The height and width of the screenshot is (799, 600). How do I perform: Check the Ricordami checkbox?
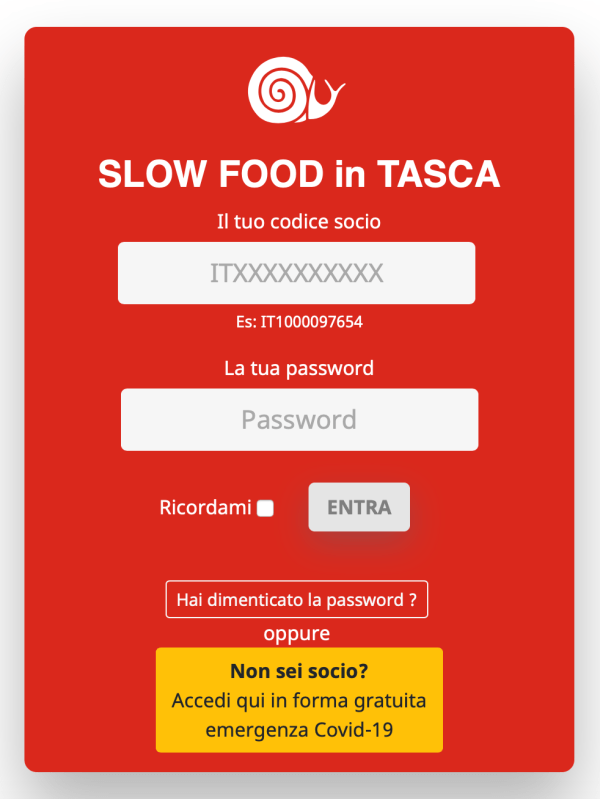(x=265, y=508)
